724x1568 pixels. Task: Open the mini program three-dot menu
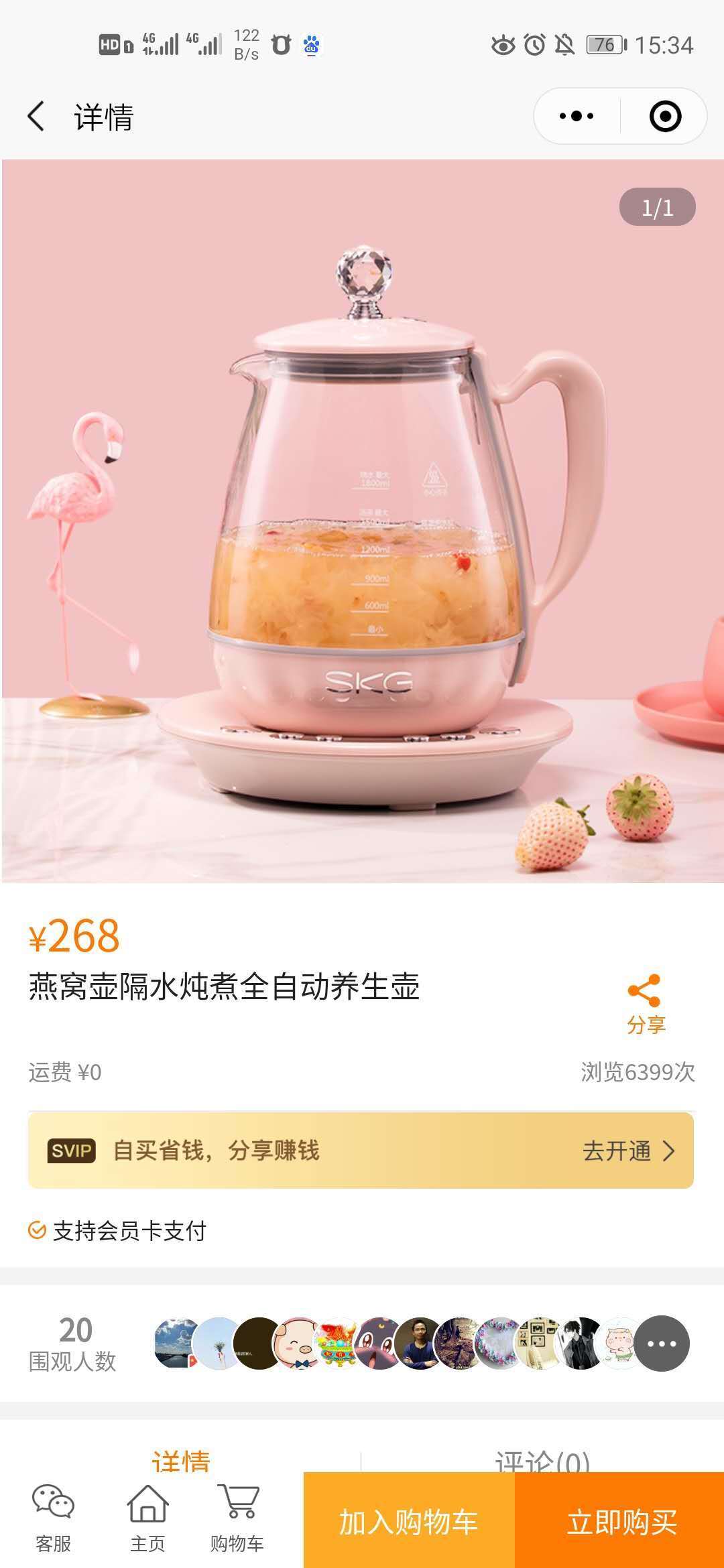click(577, 117)
